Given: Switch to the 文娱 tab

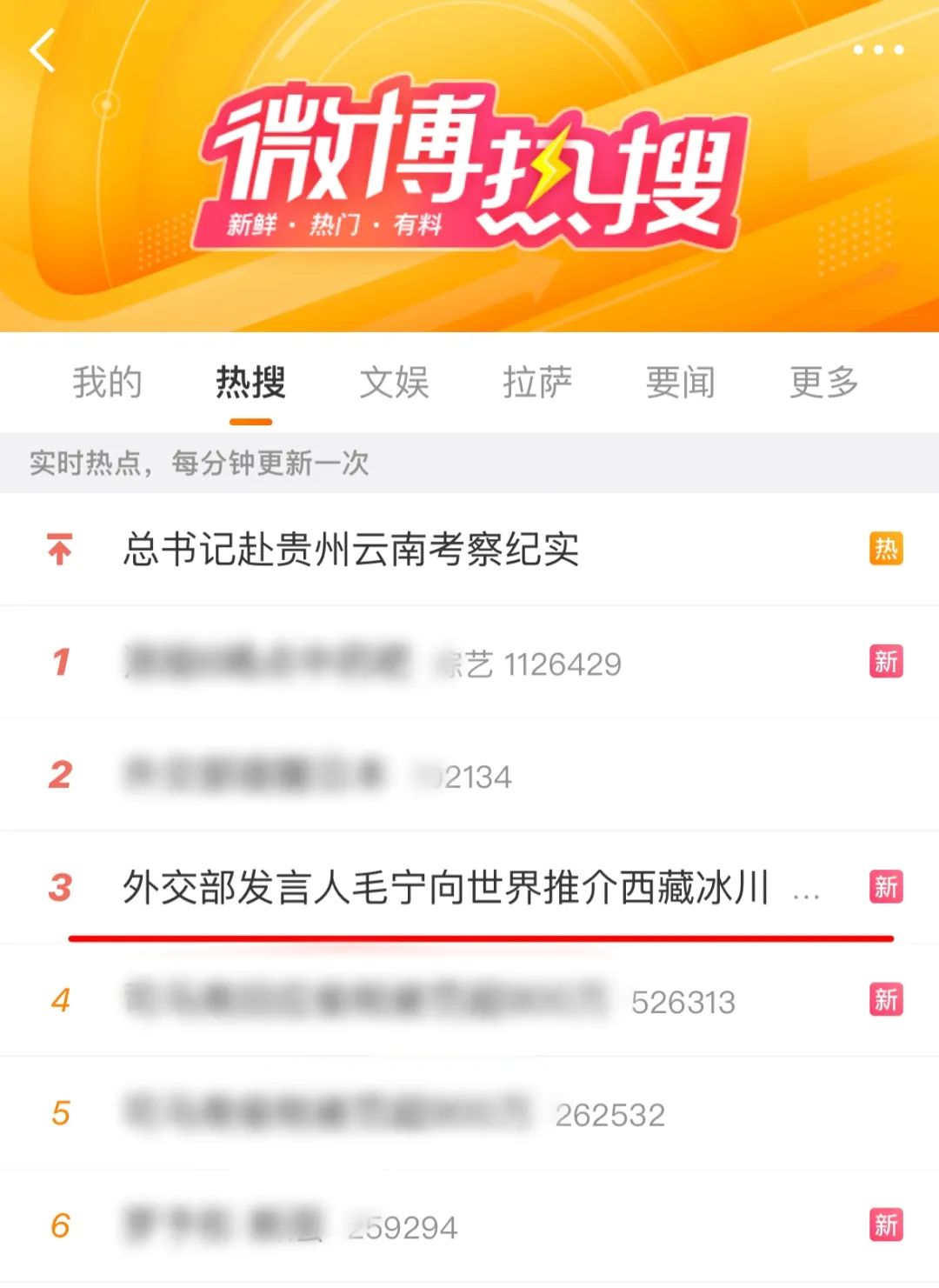Looking at the screenshot, I should click(x=394, y=383).
